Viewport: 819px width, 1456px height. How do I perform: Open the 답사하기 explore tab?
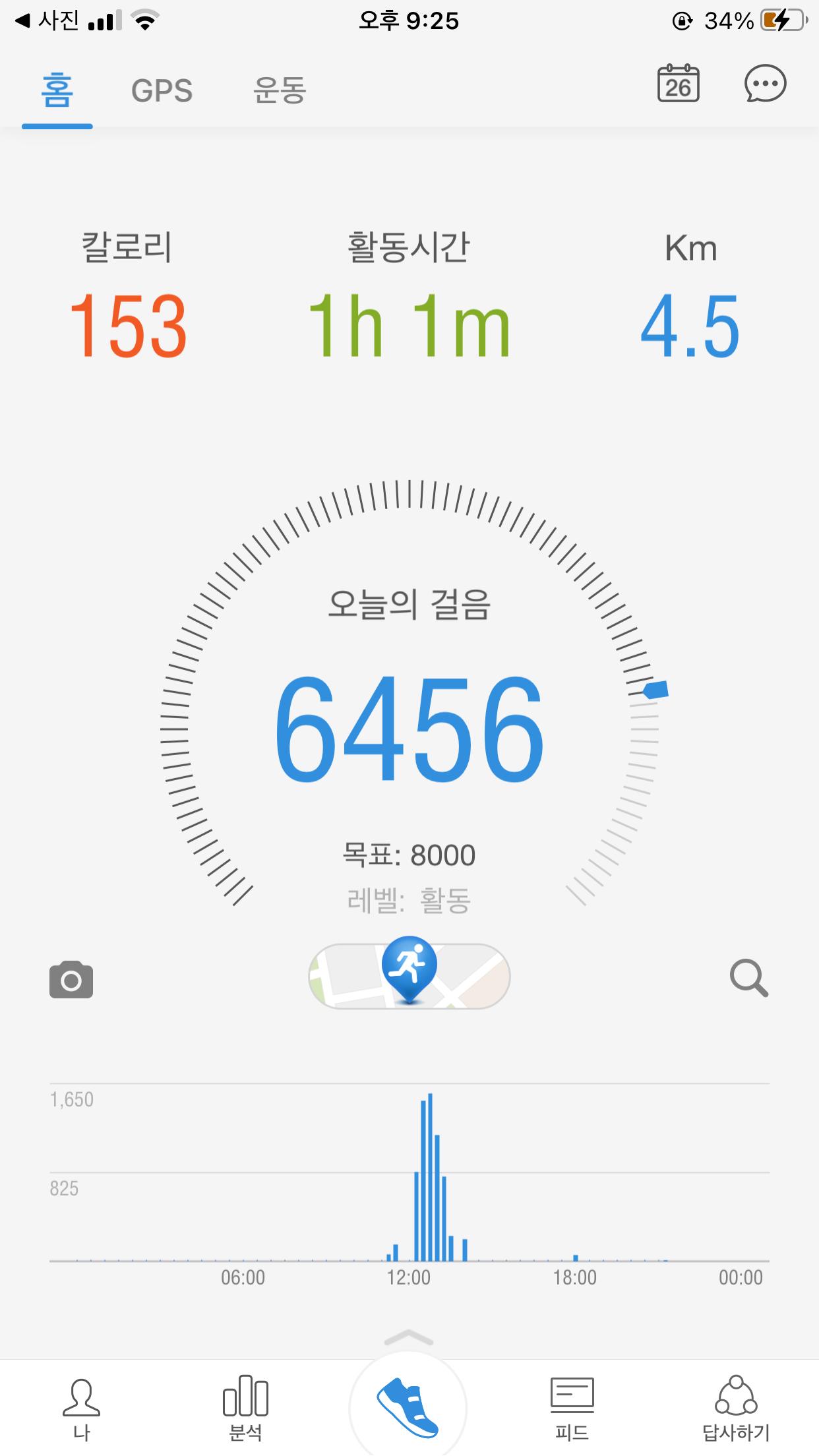(736, 1409)
